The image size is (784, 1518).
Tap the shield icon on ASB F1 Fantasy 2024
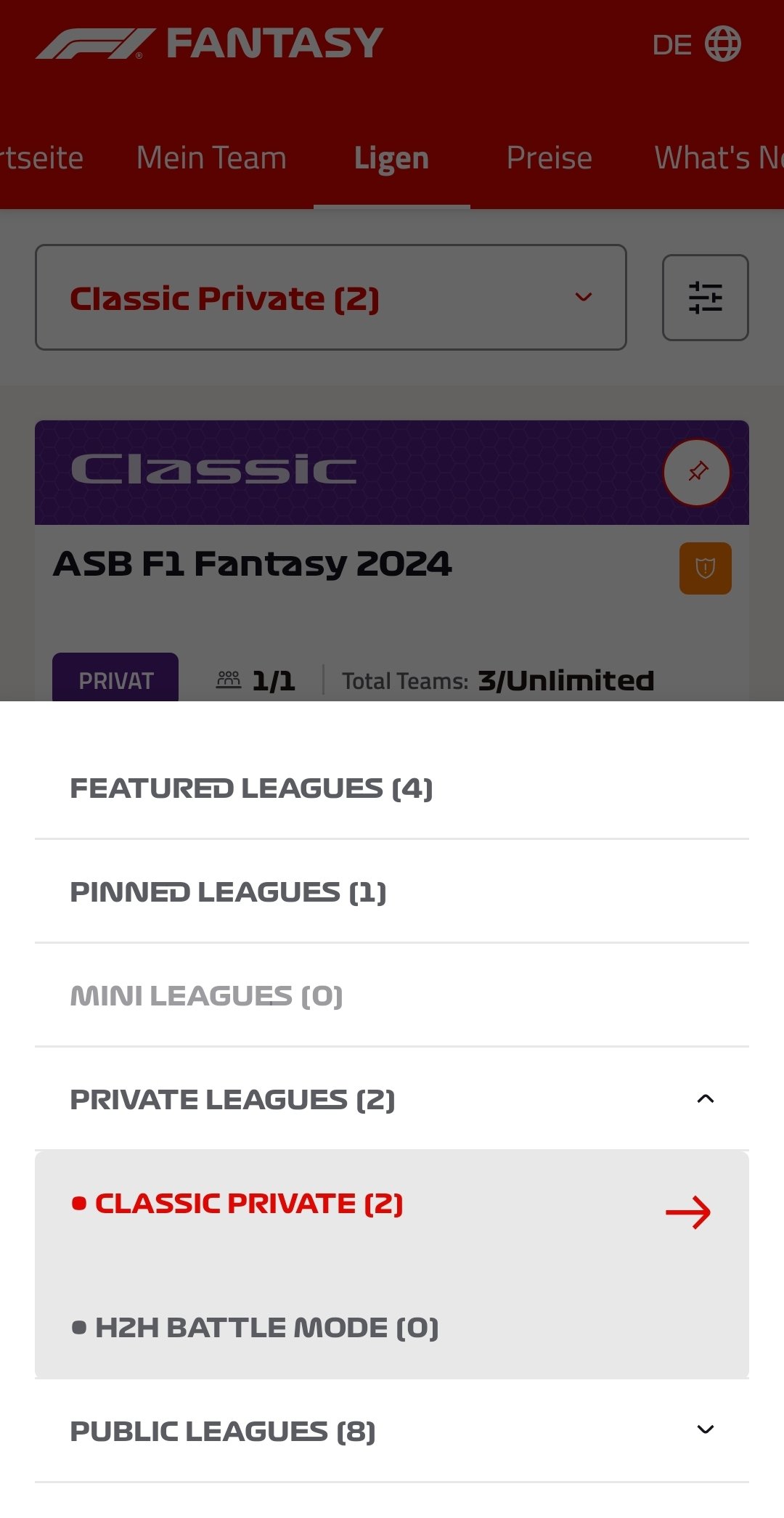pos(705,568)
